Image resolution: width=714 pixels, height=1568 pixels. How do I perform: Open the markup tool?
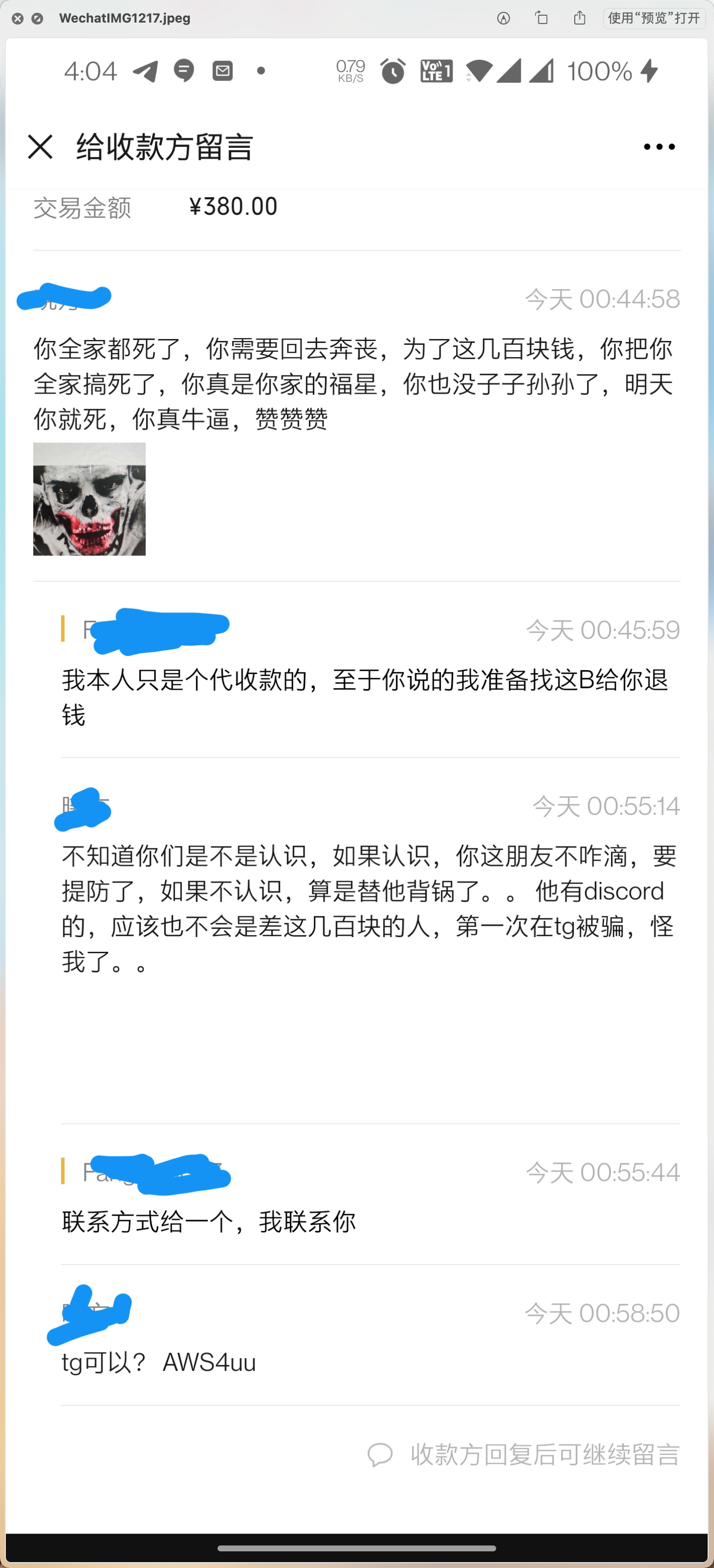point(504,18)
